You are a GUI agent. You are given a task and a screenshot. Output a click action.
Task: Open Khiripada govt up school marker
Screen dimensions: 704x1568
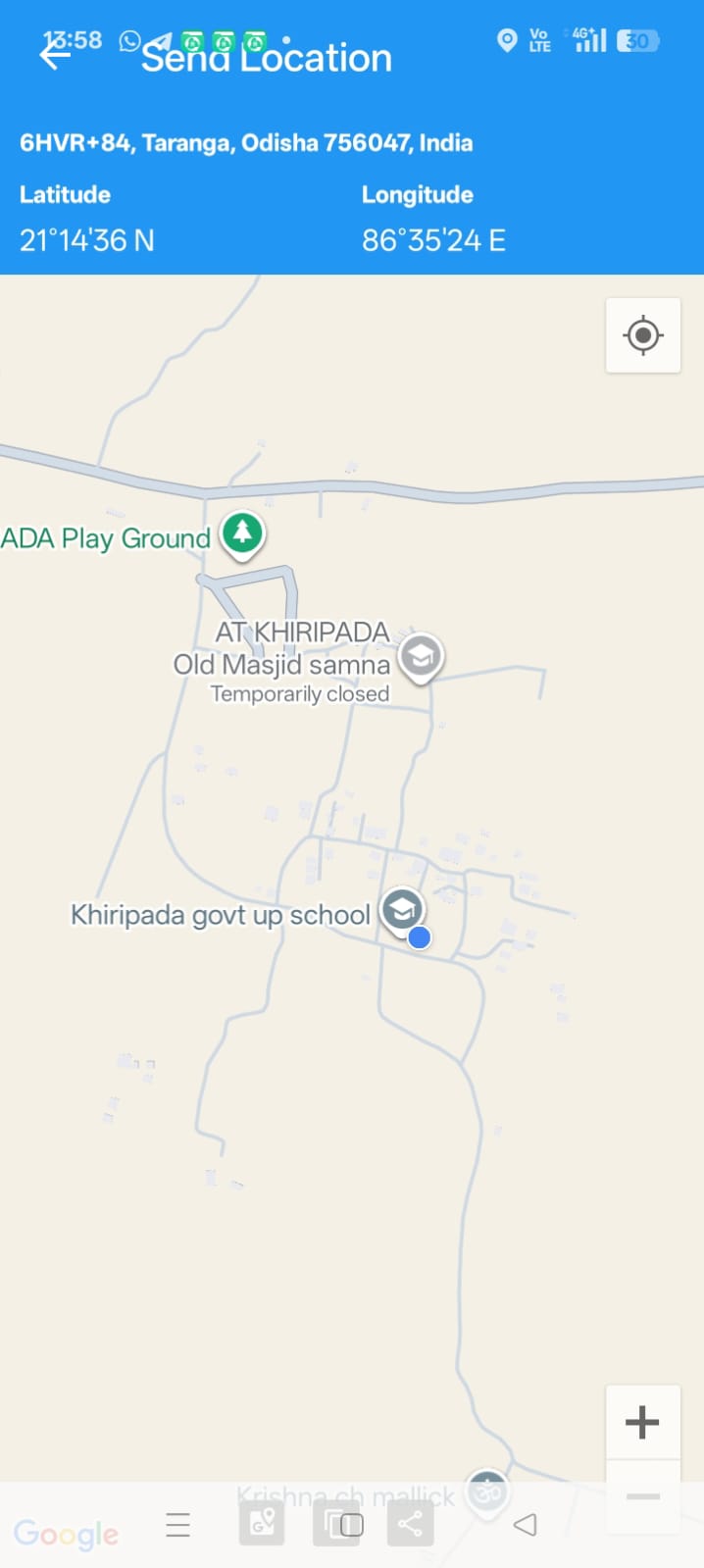click(401, 909)
